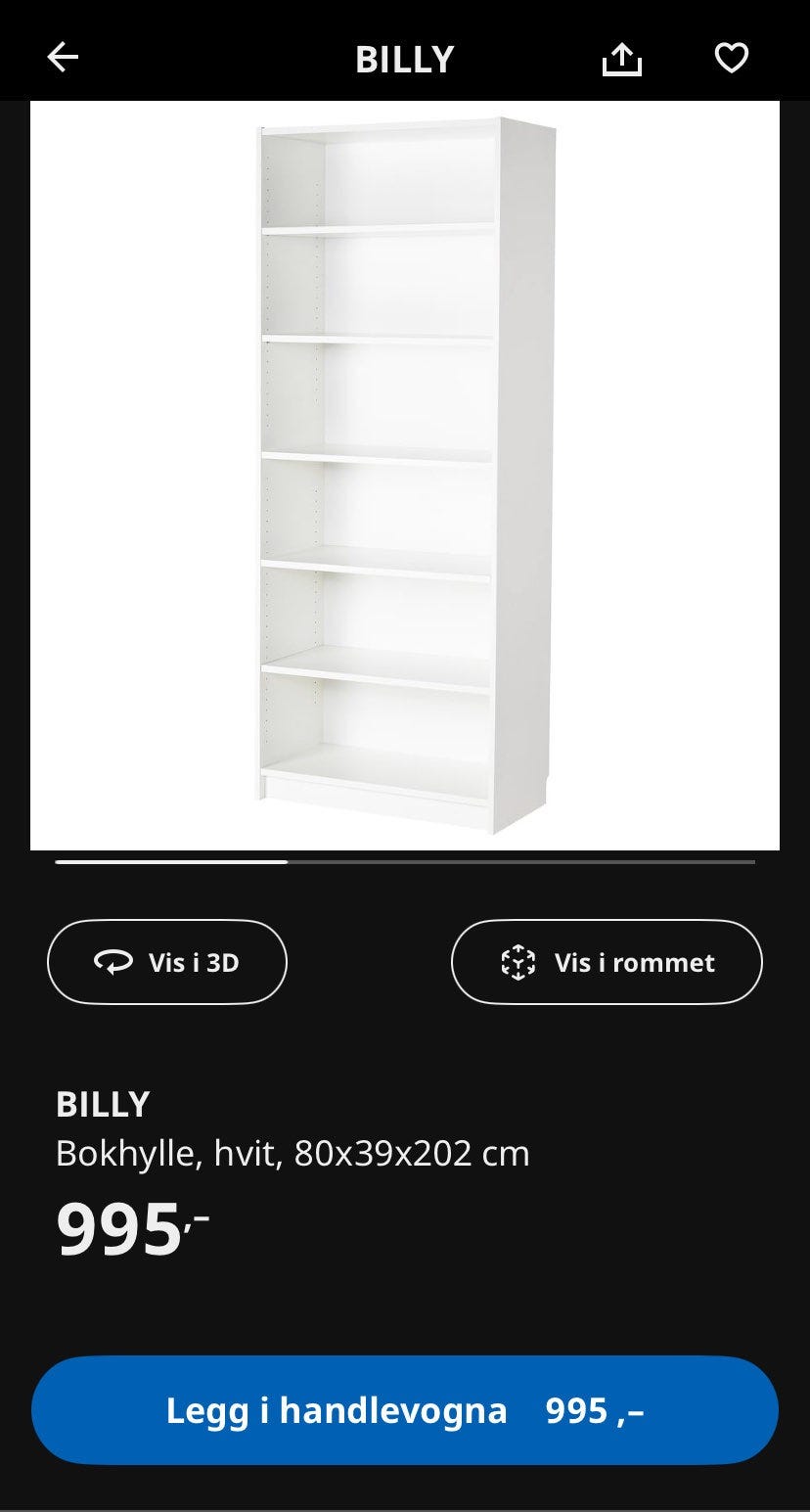Tap the AR cube icon on Vis i rommet
The height and width of the screenshot is (1512, 810).
[517, 962]
